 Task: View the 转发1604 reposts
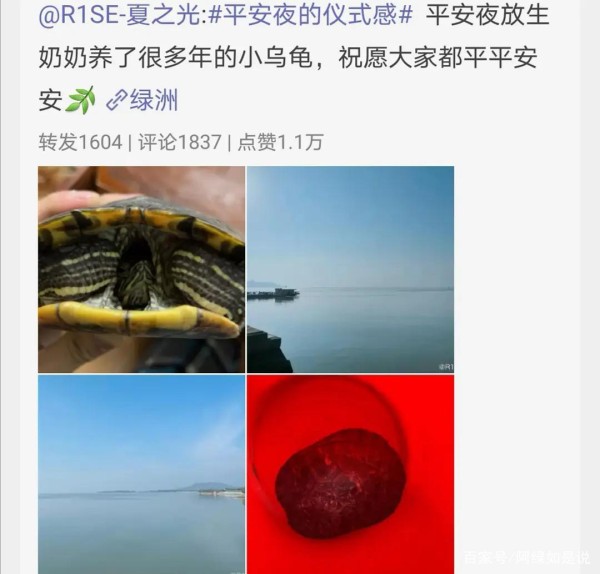pos(81,142)
